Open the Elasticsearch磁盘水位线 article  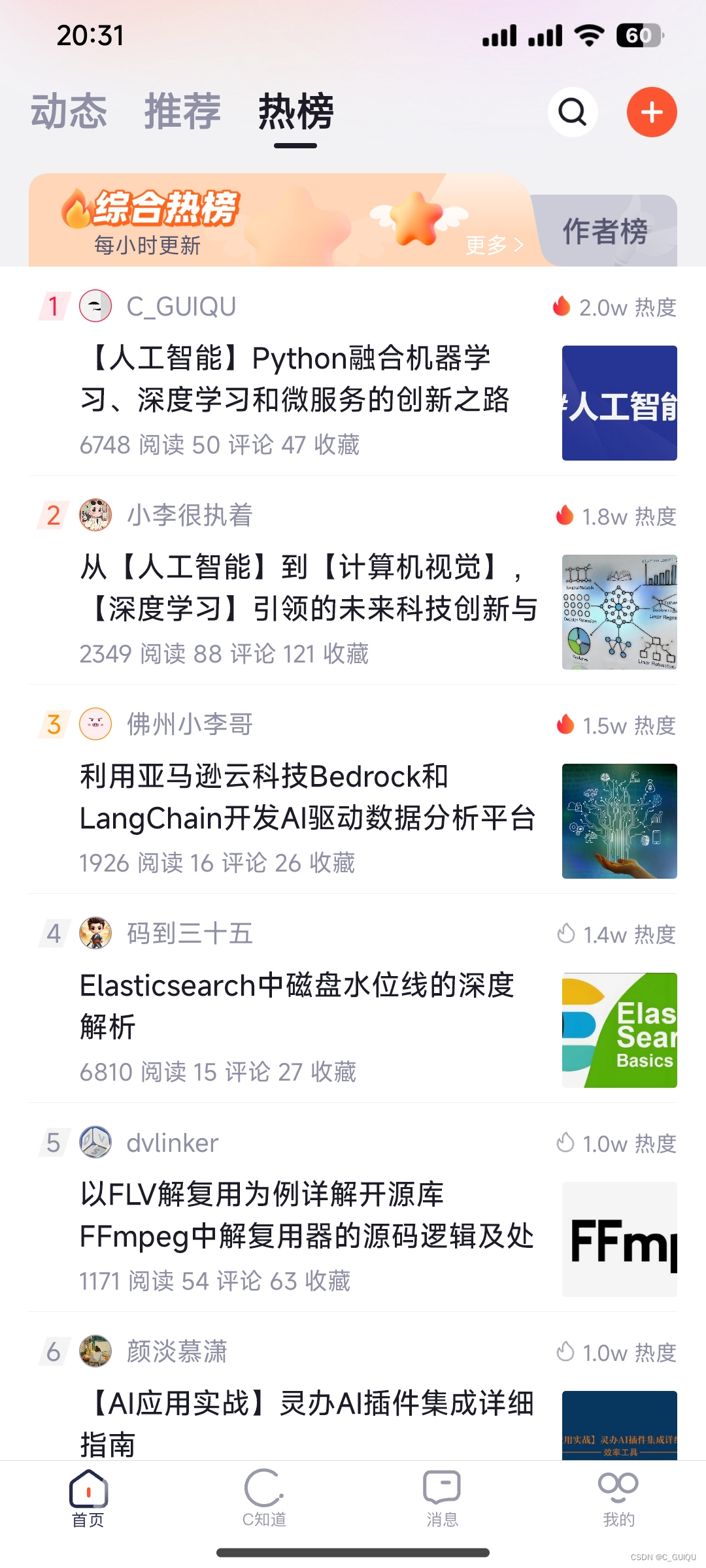[297, 1005]
